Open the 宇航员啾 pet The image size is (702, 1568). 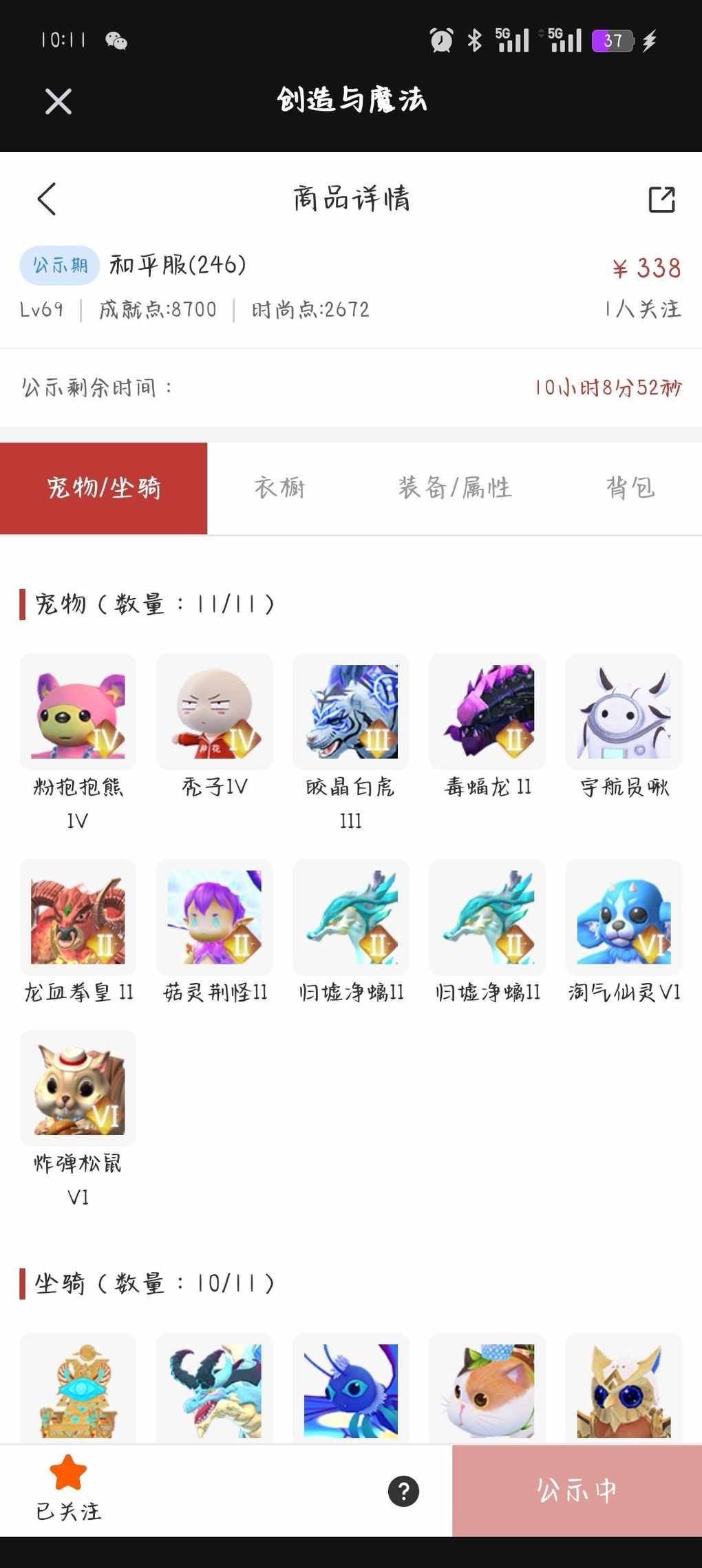click(624, 712)
